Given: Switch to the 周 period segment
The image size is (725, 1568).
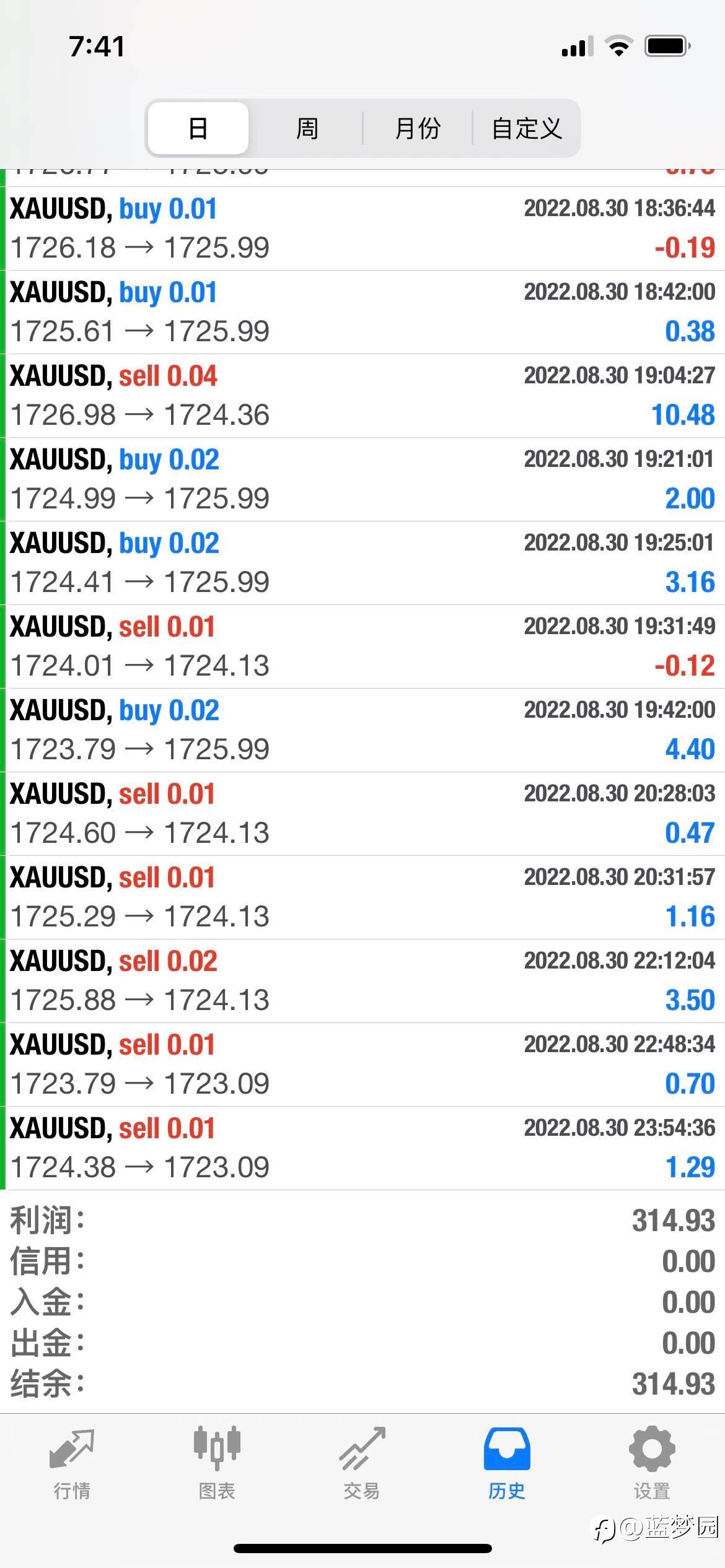Looking at the screenshot, I should [x=307, y=128].
